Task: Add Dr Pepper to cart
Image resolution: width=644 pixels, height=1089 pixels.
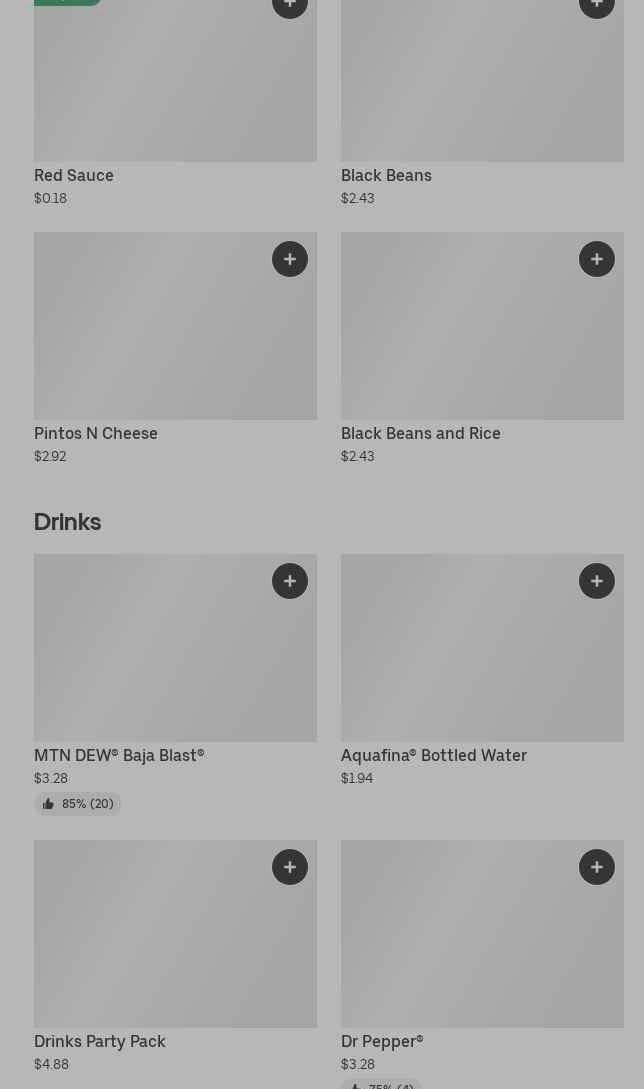Action: tap(597, 867)
